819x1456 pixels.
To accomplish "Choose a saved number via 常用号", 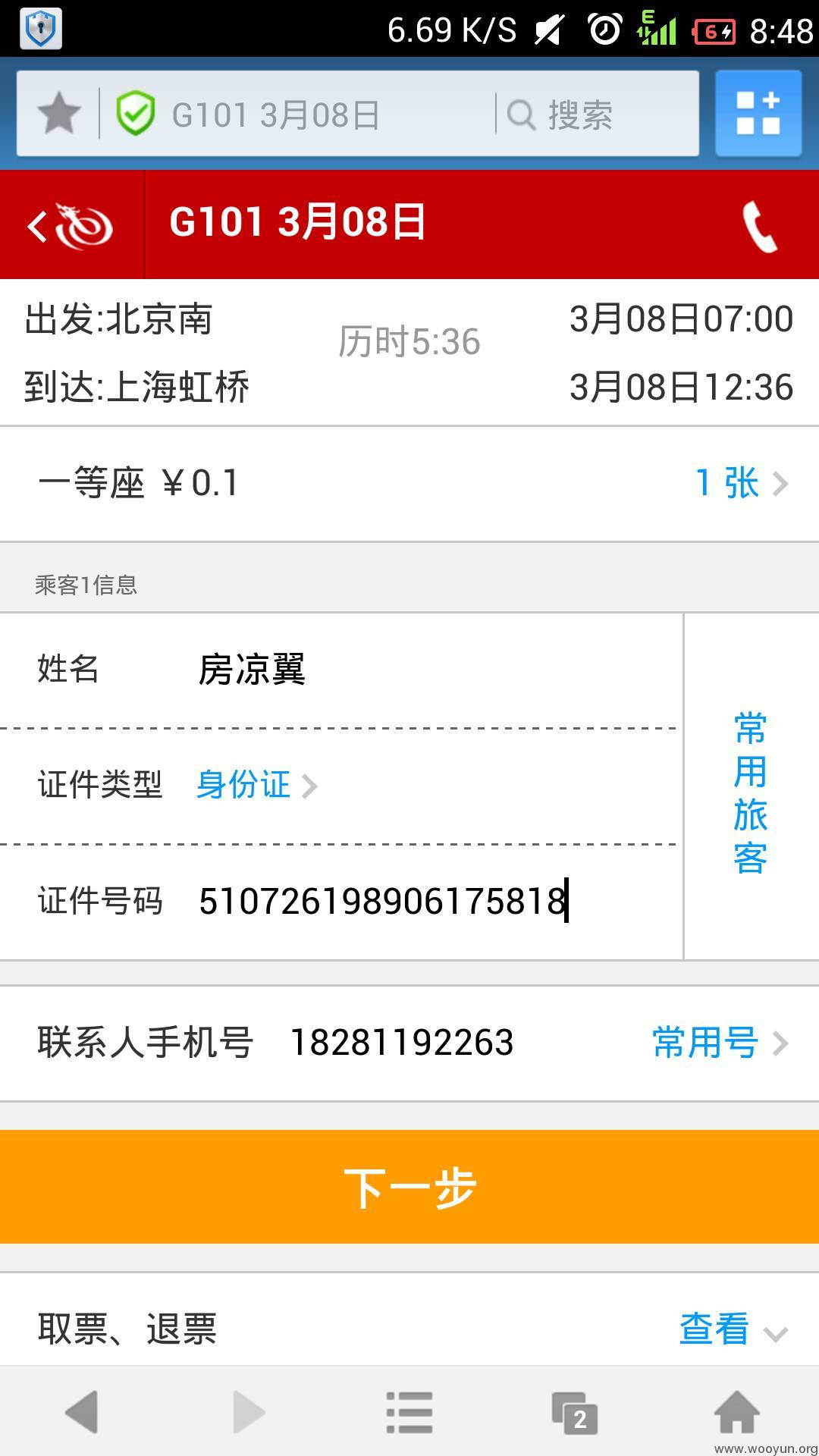I will pyautogui.click(x=720, y=1043).
